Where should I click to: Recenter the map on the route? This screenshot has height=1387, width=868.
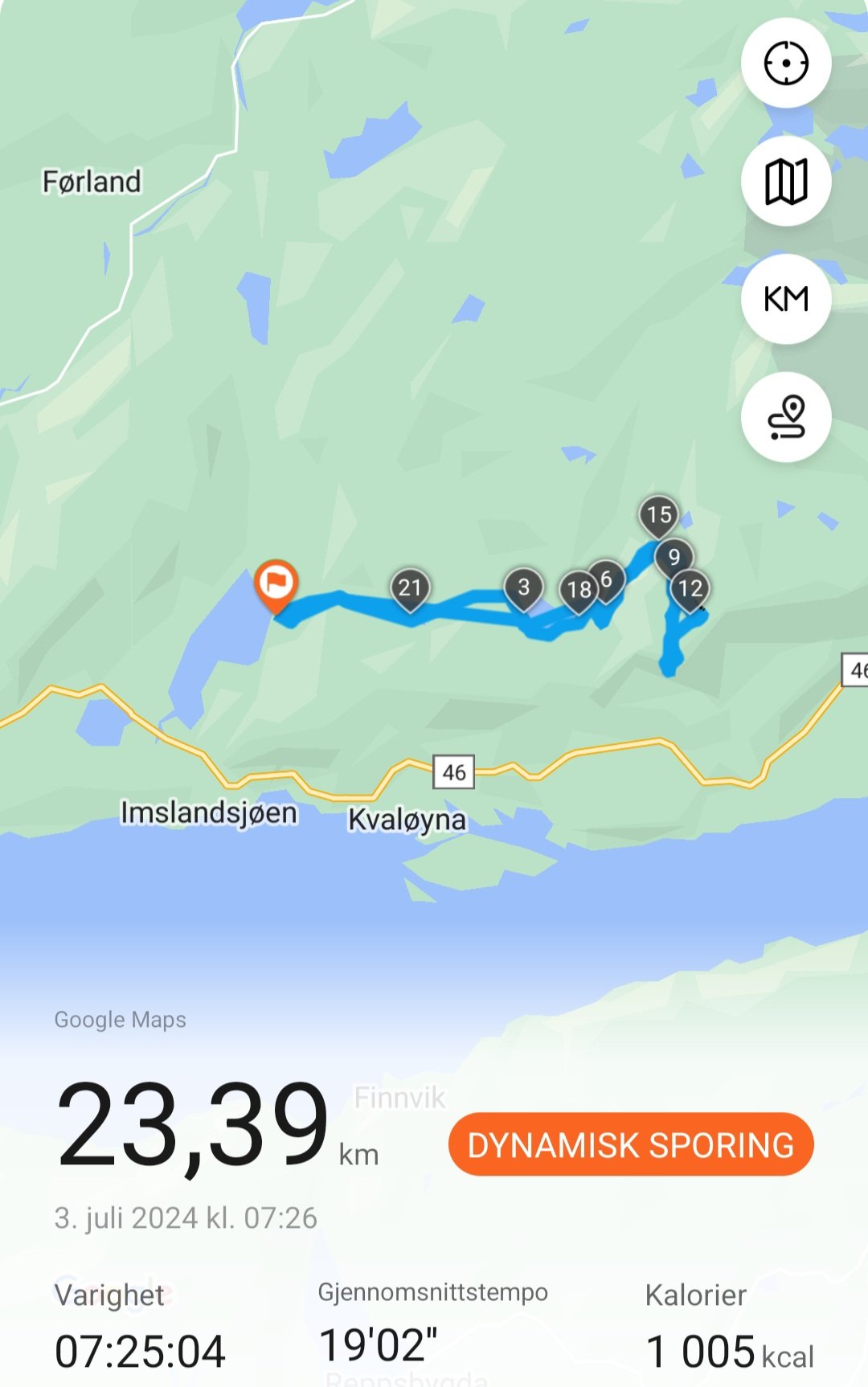[785, 63]
